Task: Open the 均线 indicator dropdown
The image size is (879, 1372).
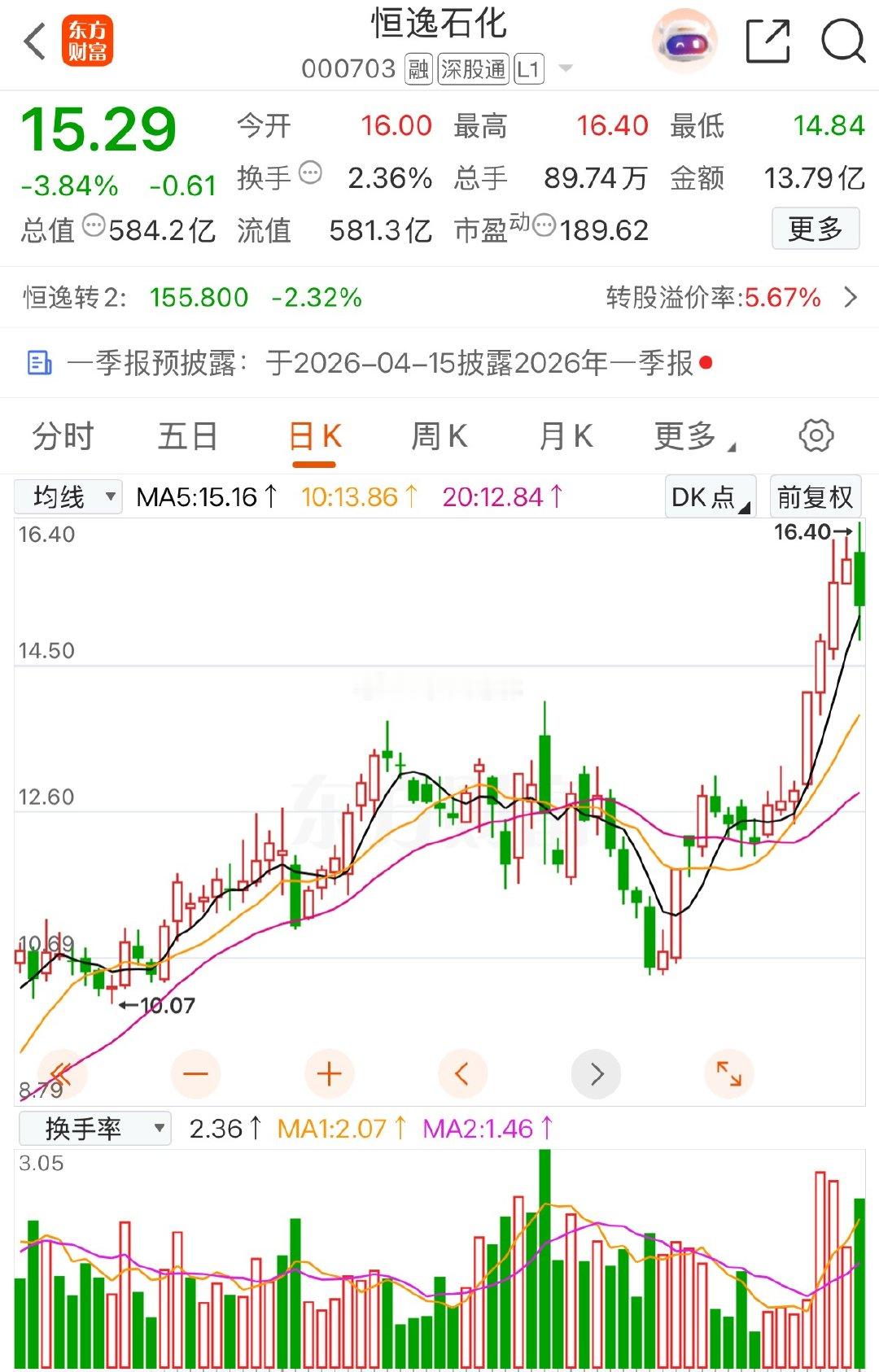Action: pyautogui.click(x=68, y=495)
